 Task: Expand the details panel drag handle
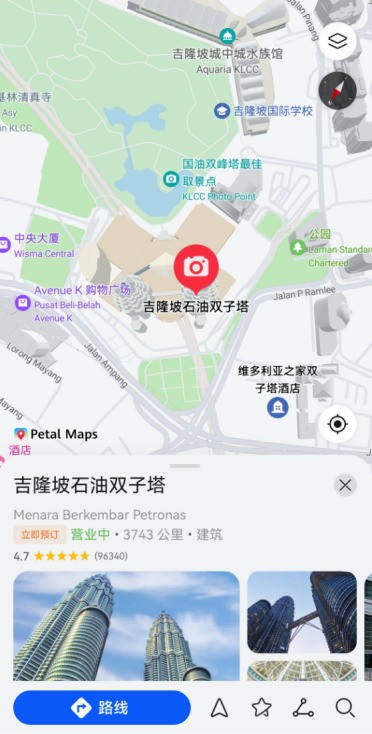[186, 466]
